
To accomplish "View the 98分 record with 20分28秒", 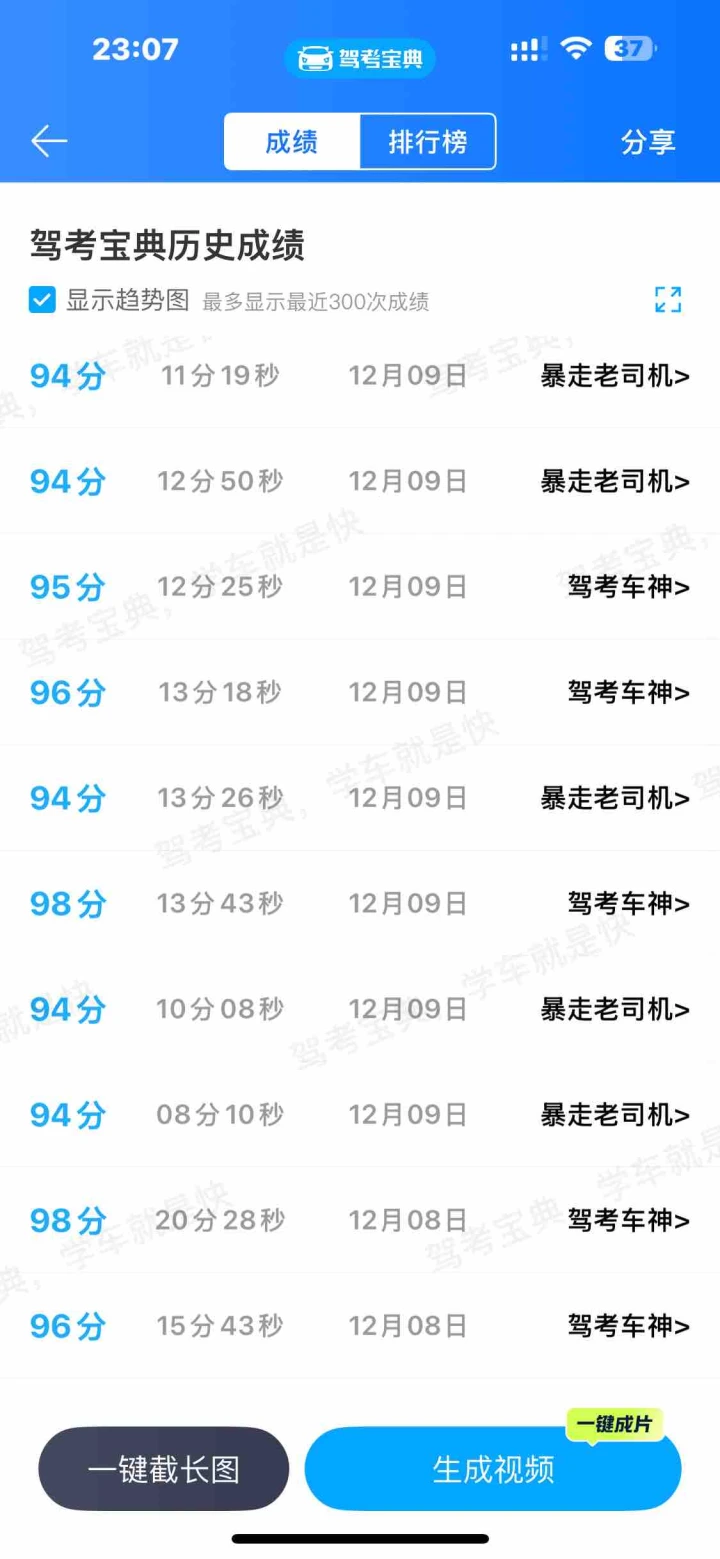I will point(360,1220).
